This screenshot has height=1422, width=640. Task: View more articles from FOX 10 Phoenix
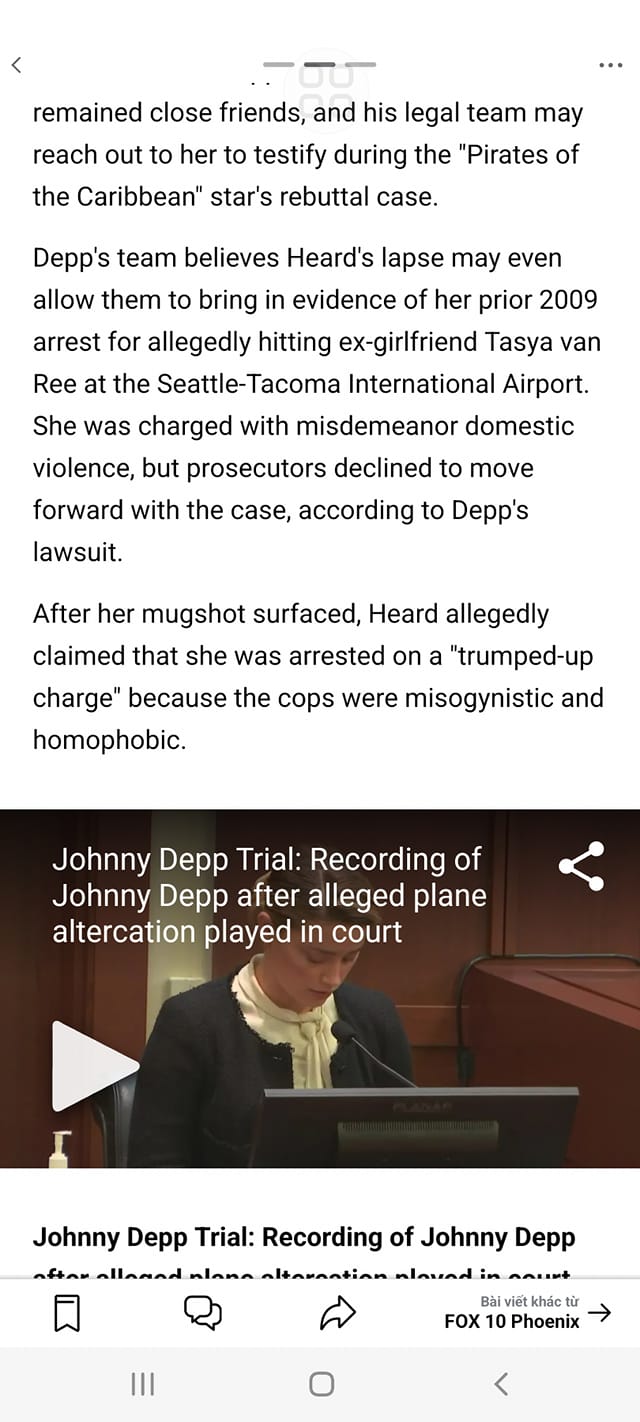pyautogui.click(x=528, y=1312)
